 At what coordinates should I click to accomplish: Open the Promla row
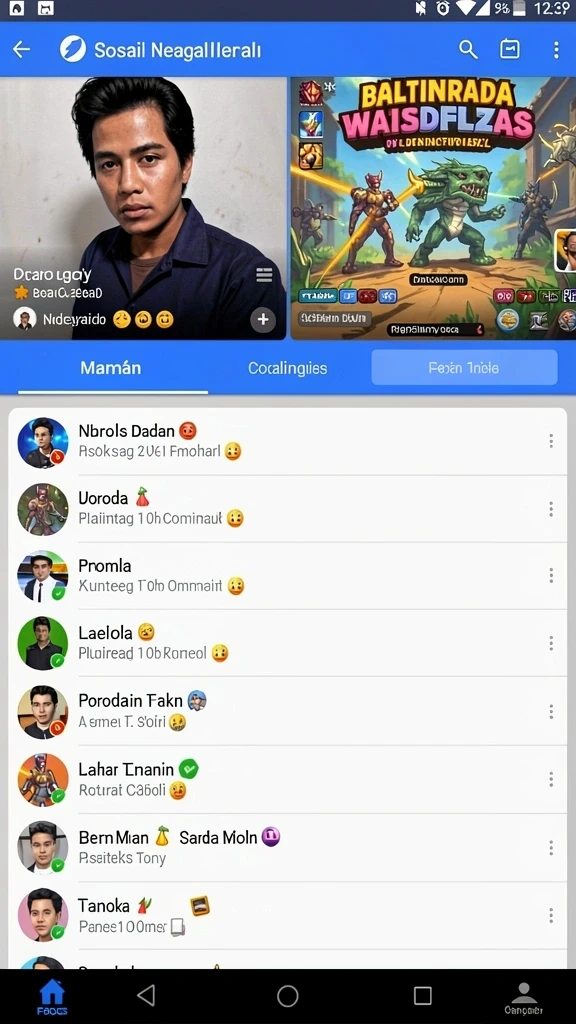coord(287,575)
